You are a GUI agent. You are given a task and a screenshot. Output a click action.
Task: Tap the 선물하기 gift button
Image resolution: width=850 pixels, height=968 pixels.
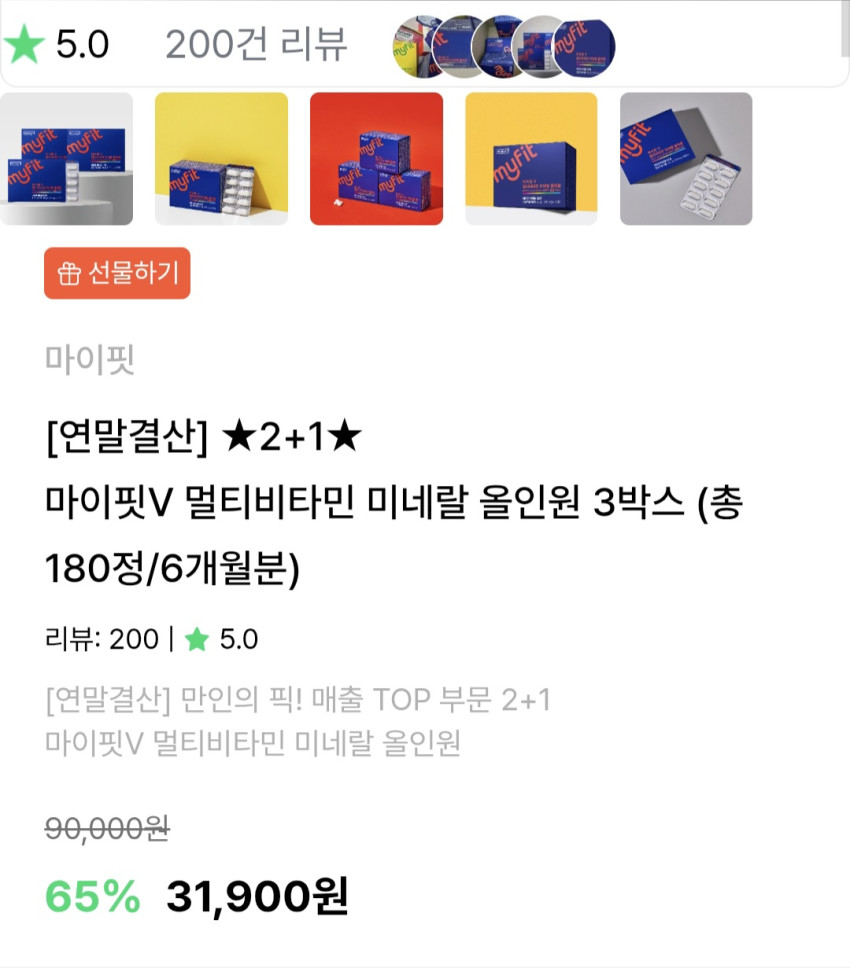(x=117, y=273)
